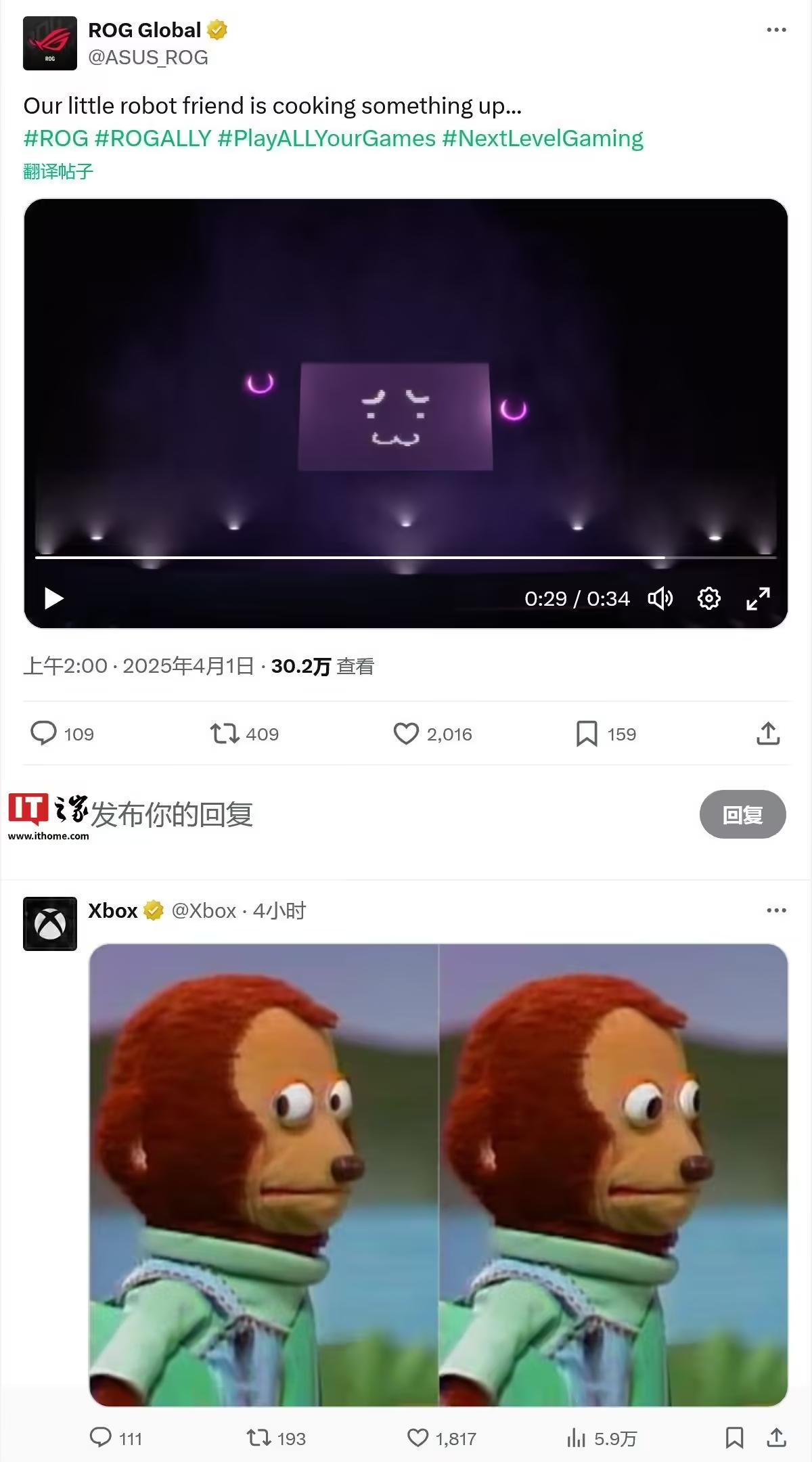Screen dimensions: 812x1462
Task: Expand the video to fullscreen
Action: click(x=758, y=598)
